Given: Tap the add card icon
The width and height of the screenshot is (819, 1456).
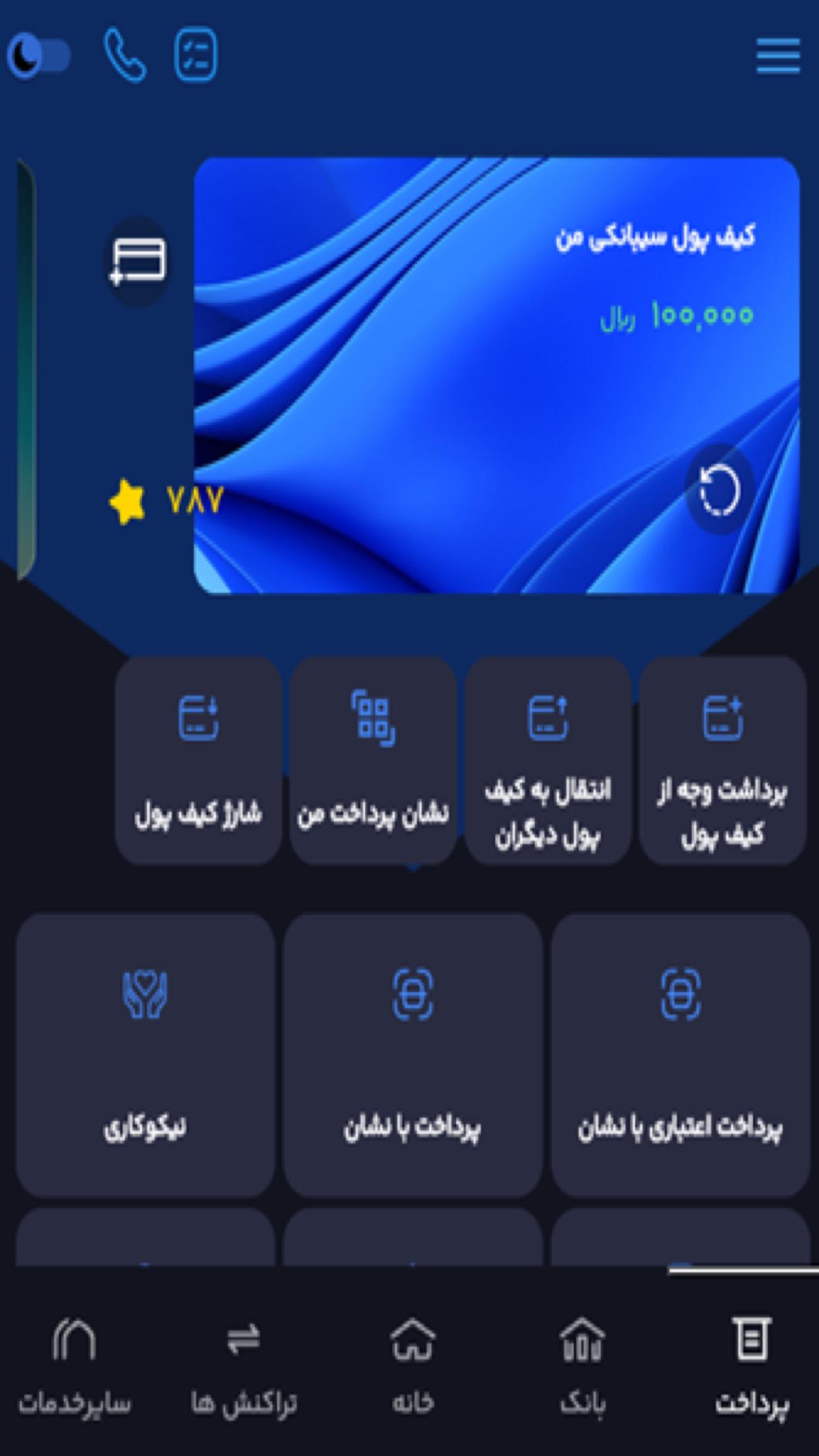Looking at the screenshot, I should click(x=138, y=261).
